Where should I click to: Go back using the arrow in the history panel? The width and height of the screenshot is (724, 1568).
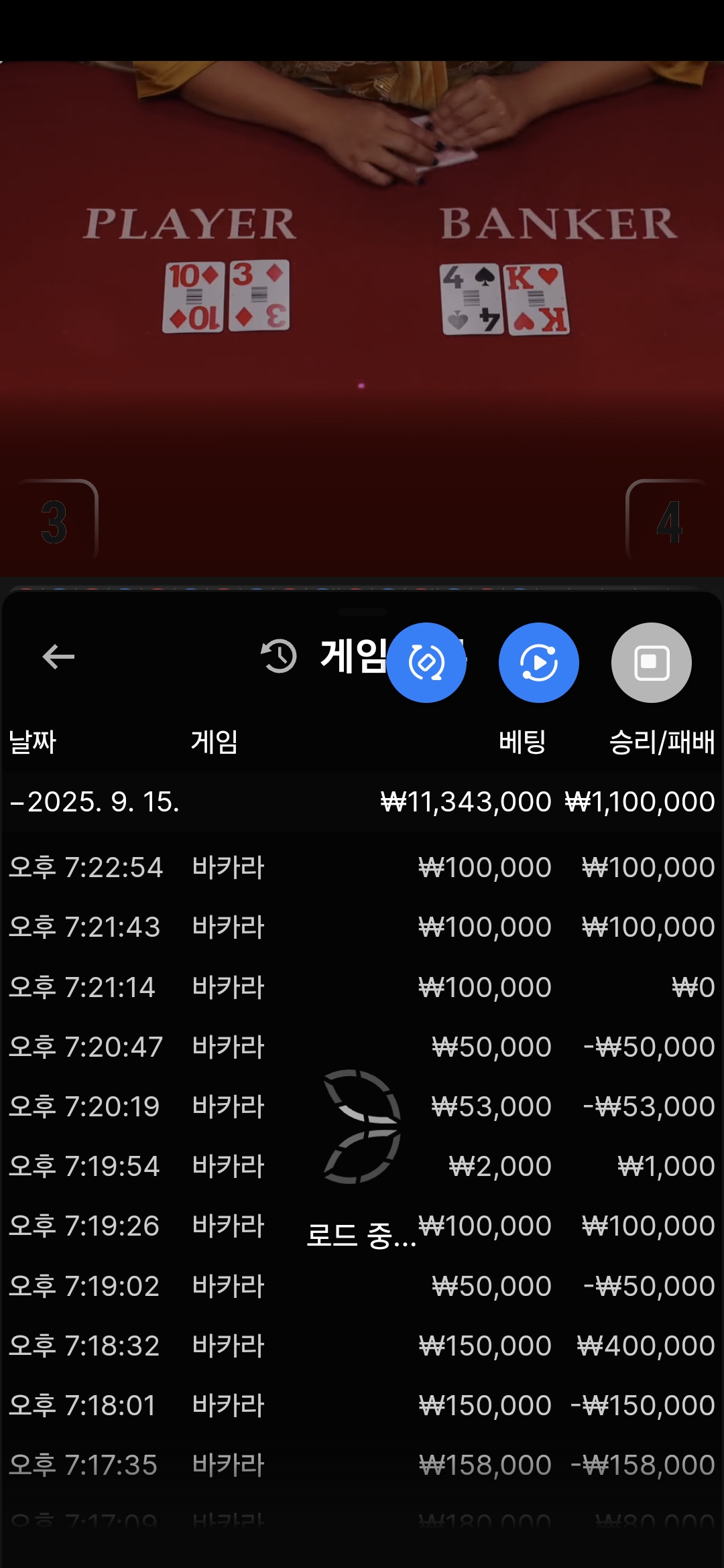click(58, 657)
